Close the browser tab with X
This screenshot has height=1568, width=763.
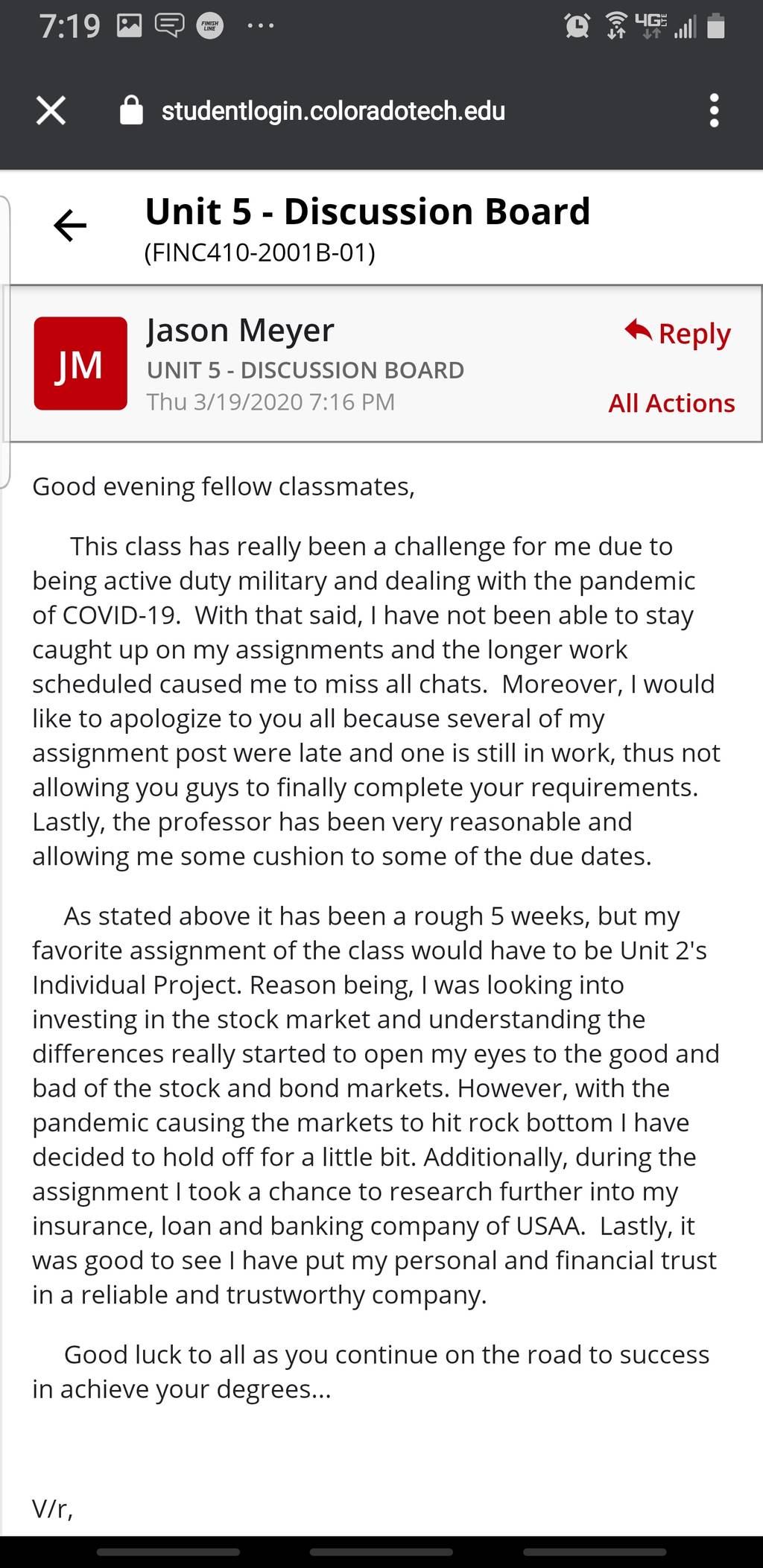coord(51,111)
